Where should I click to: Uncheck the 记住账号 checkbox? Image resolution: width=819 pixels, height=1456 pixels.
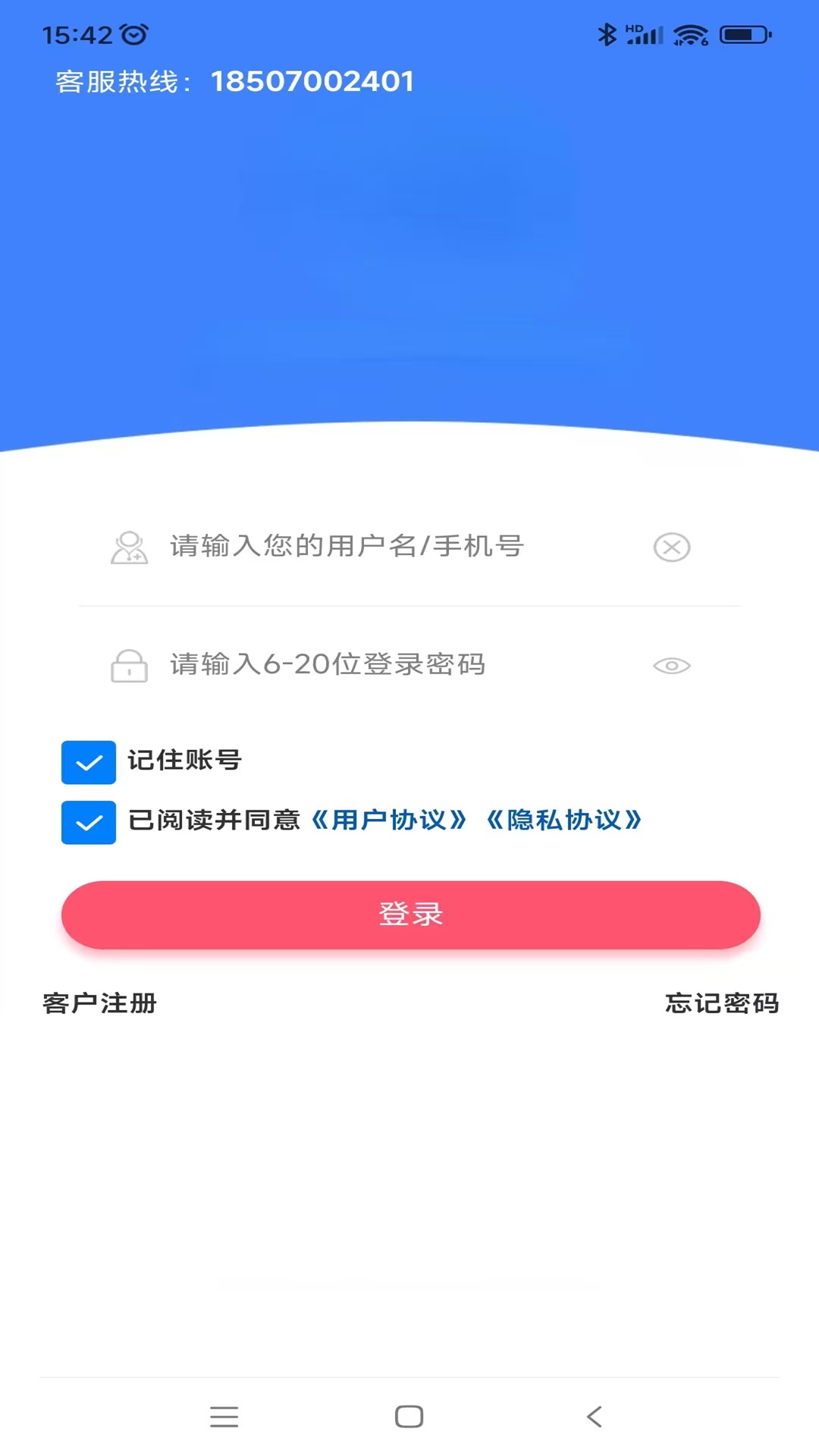89,762
